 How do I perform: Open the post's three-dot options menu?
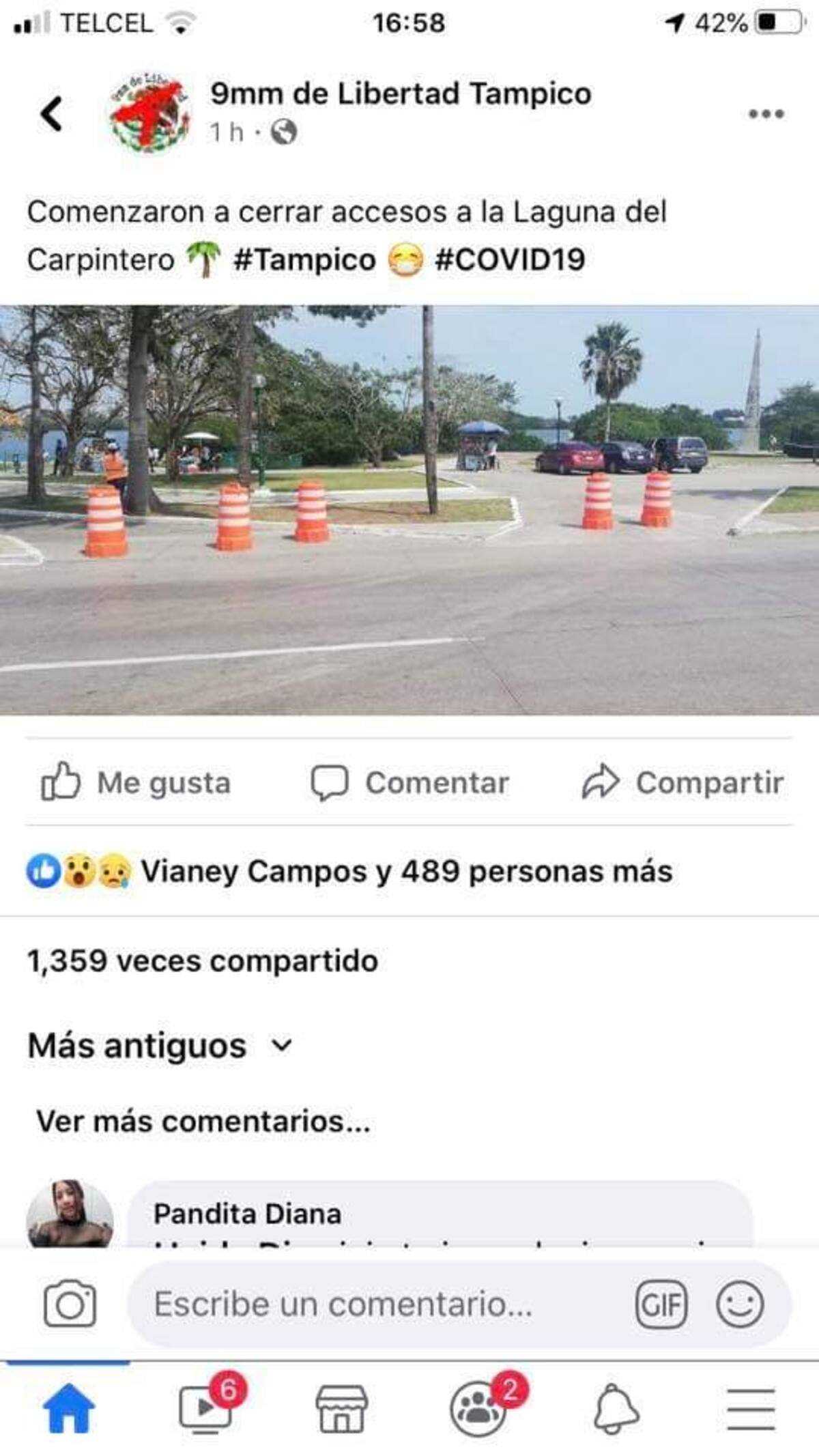pyautogui.click(x=766, y=114)
